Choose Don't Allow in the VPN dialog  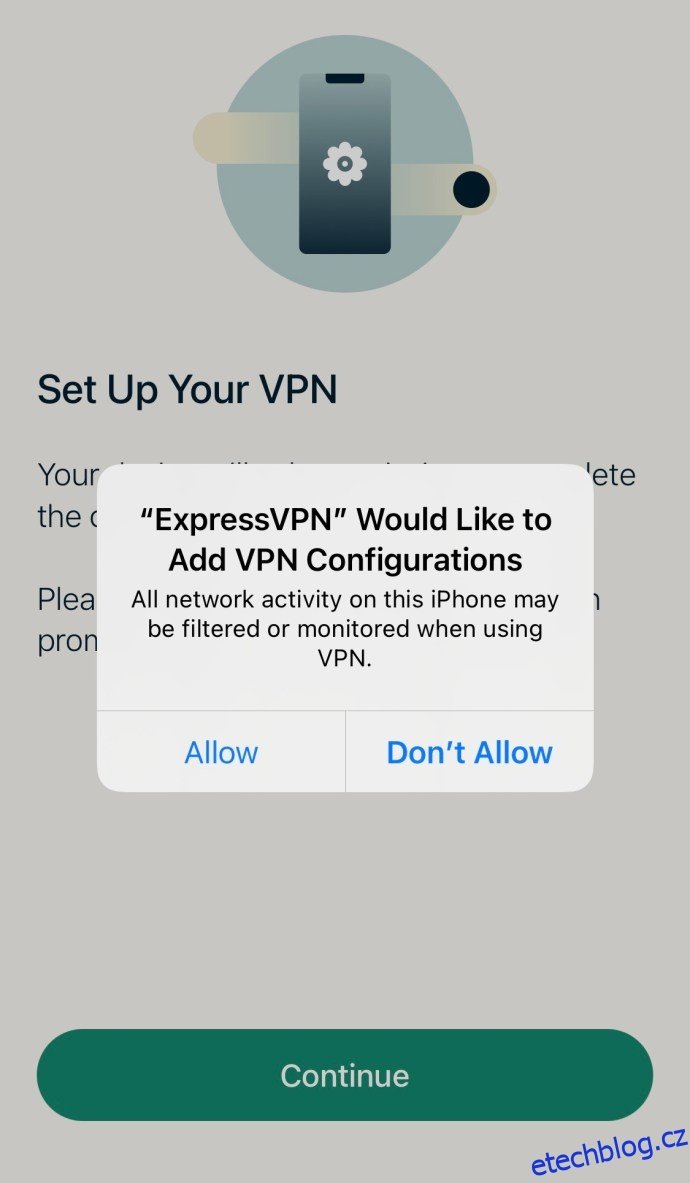click(x=469, y=752)
